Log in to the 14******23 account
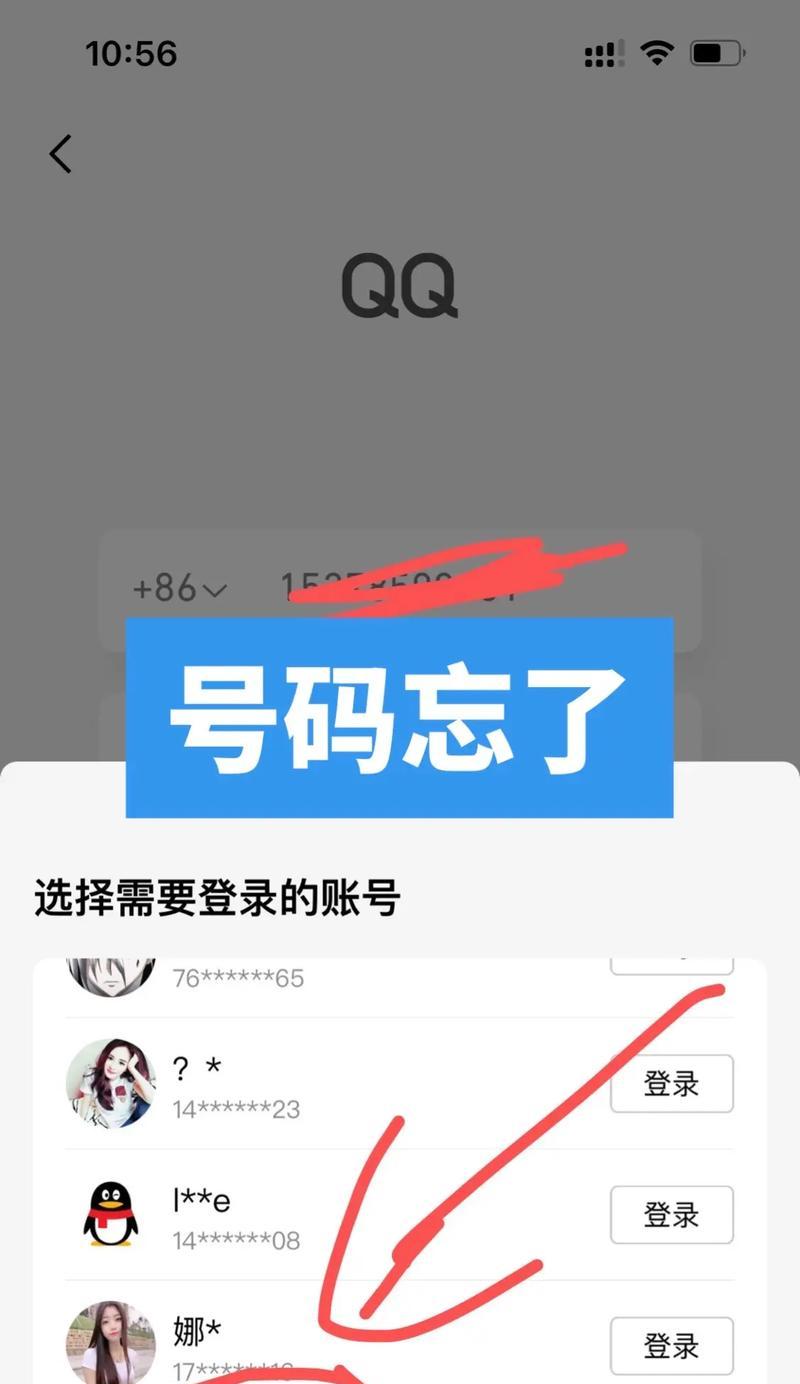This screenshot has width=800, height=1384. (x=671, y=1083)
